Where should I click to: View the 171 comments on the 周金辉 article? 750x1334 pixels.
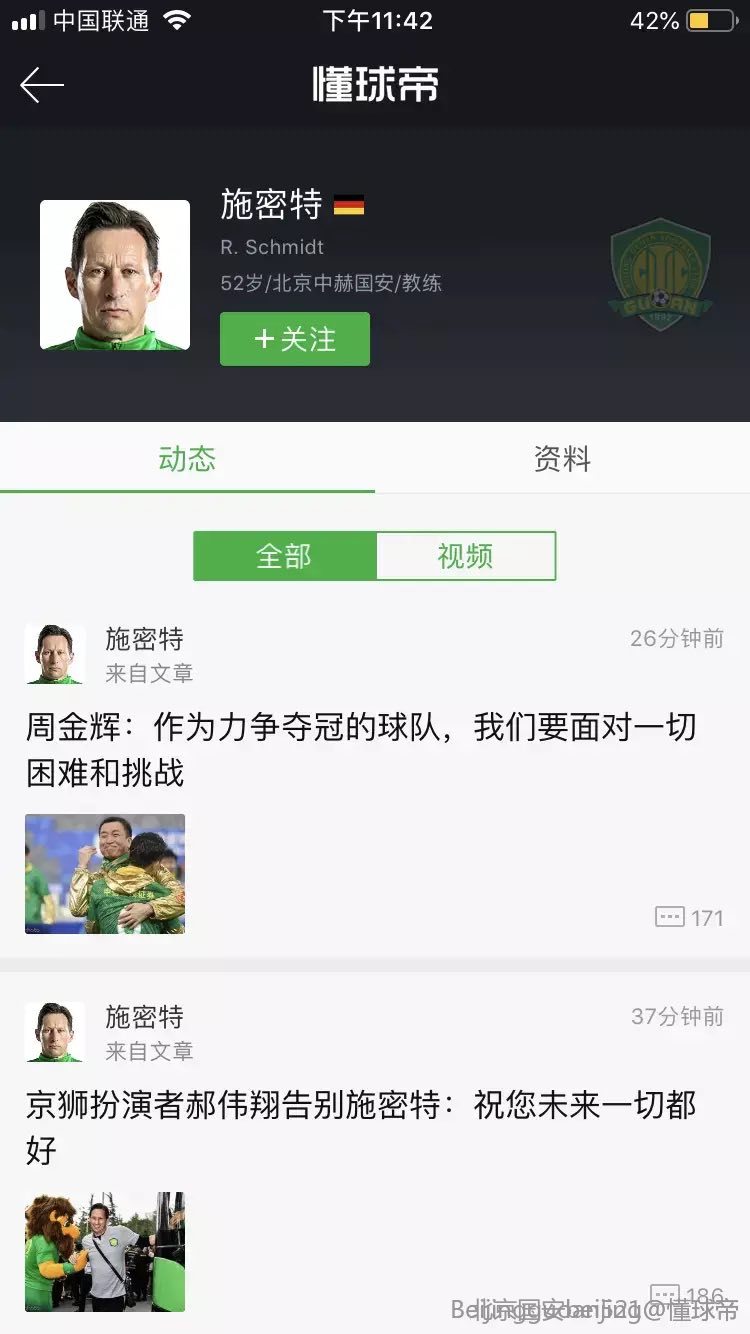pyautogui.click(x=690, y=917)
